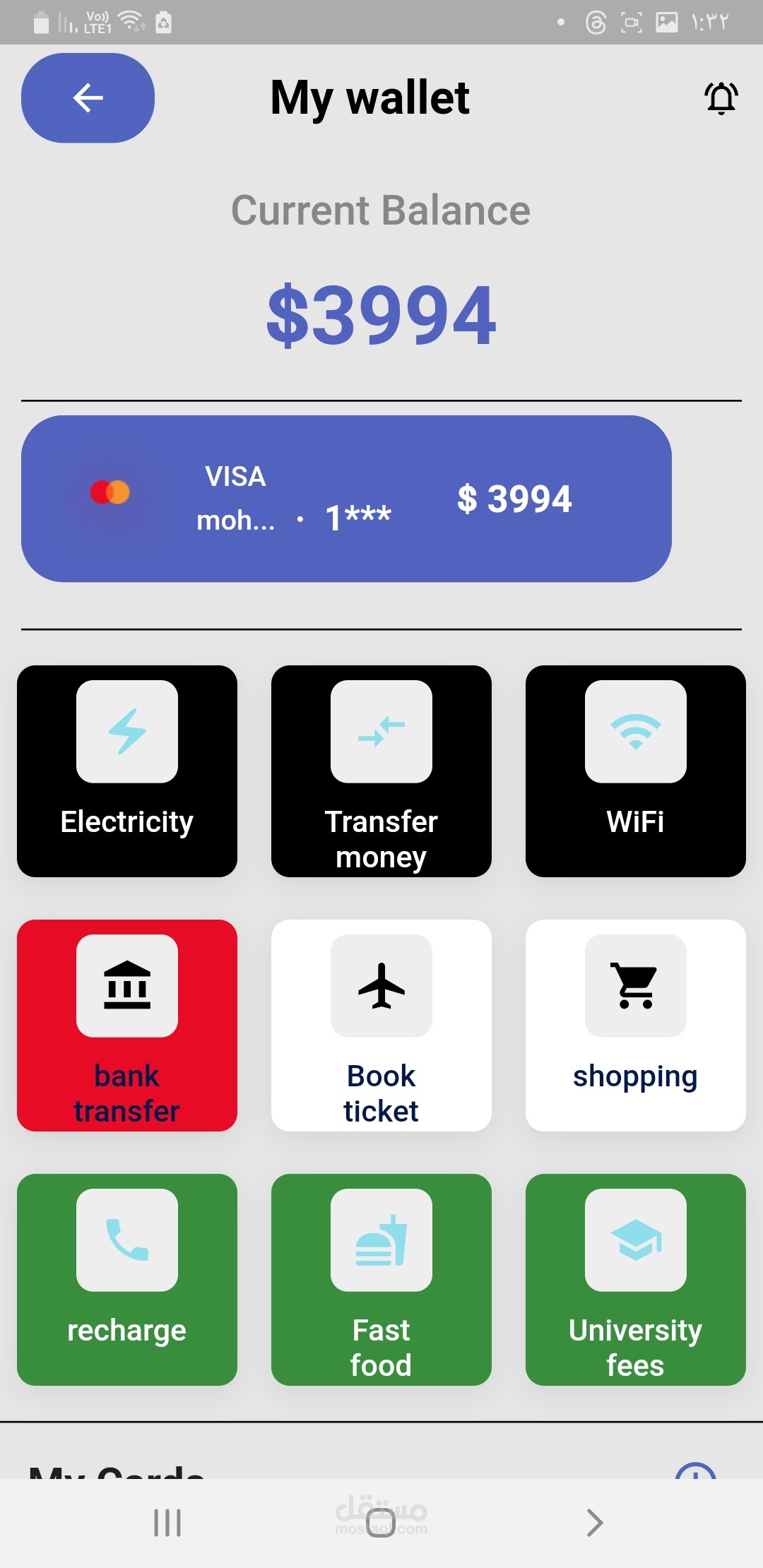Select the Fast food tile
763x1568 pixels.
pyautogui.click(x=381, y=1279)
